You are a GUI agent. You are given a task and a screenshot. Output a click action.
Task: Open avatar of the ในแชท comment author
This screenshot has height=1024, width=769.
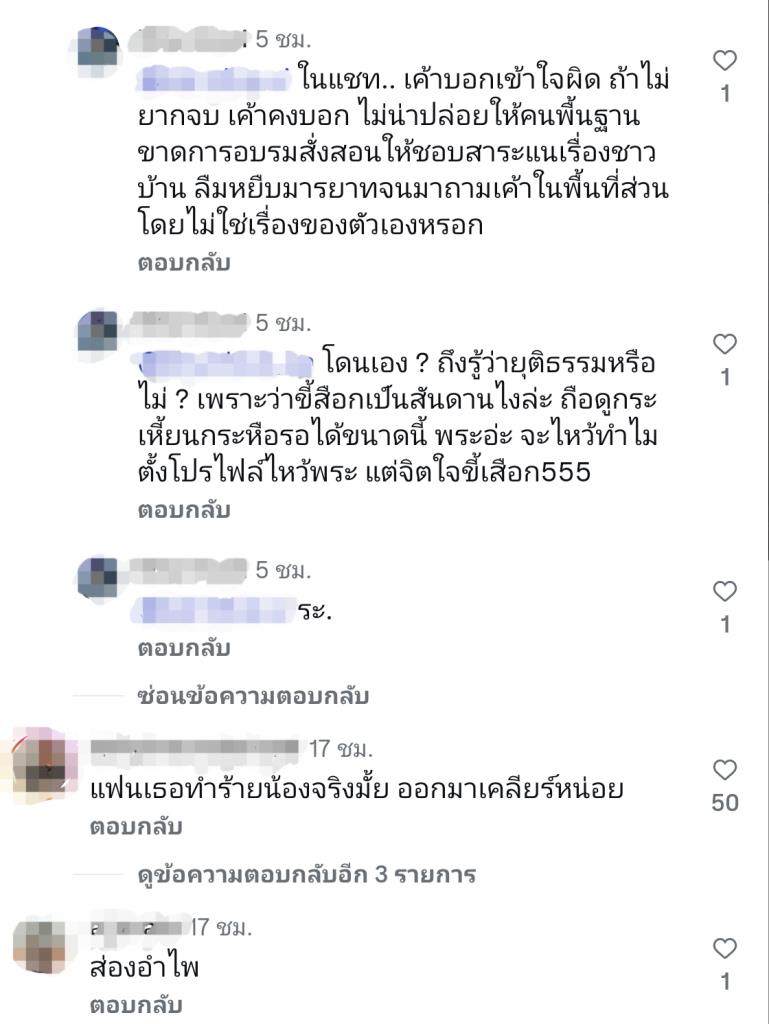(x=98, y=52)
